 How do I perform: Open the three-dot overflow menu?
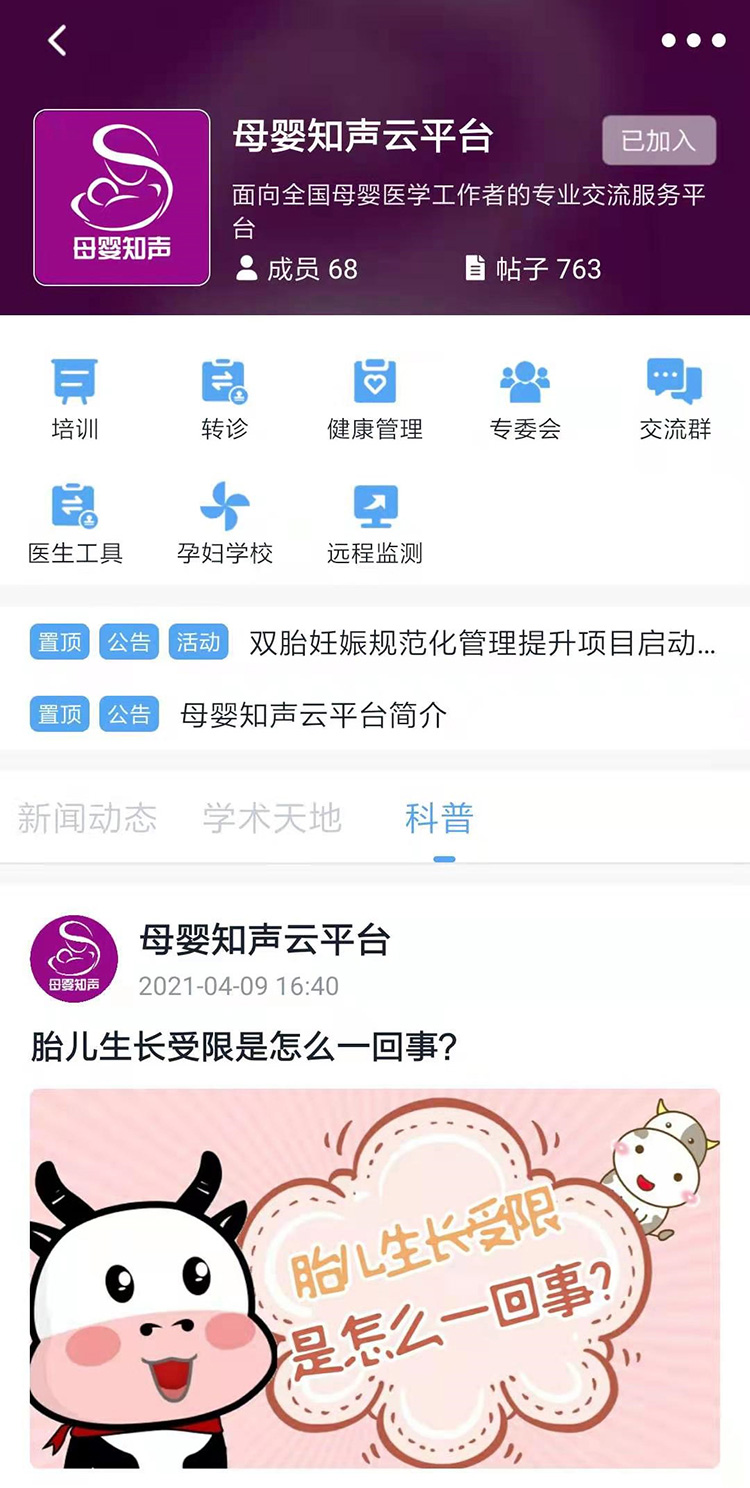(x=693, y=41)
